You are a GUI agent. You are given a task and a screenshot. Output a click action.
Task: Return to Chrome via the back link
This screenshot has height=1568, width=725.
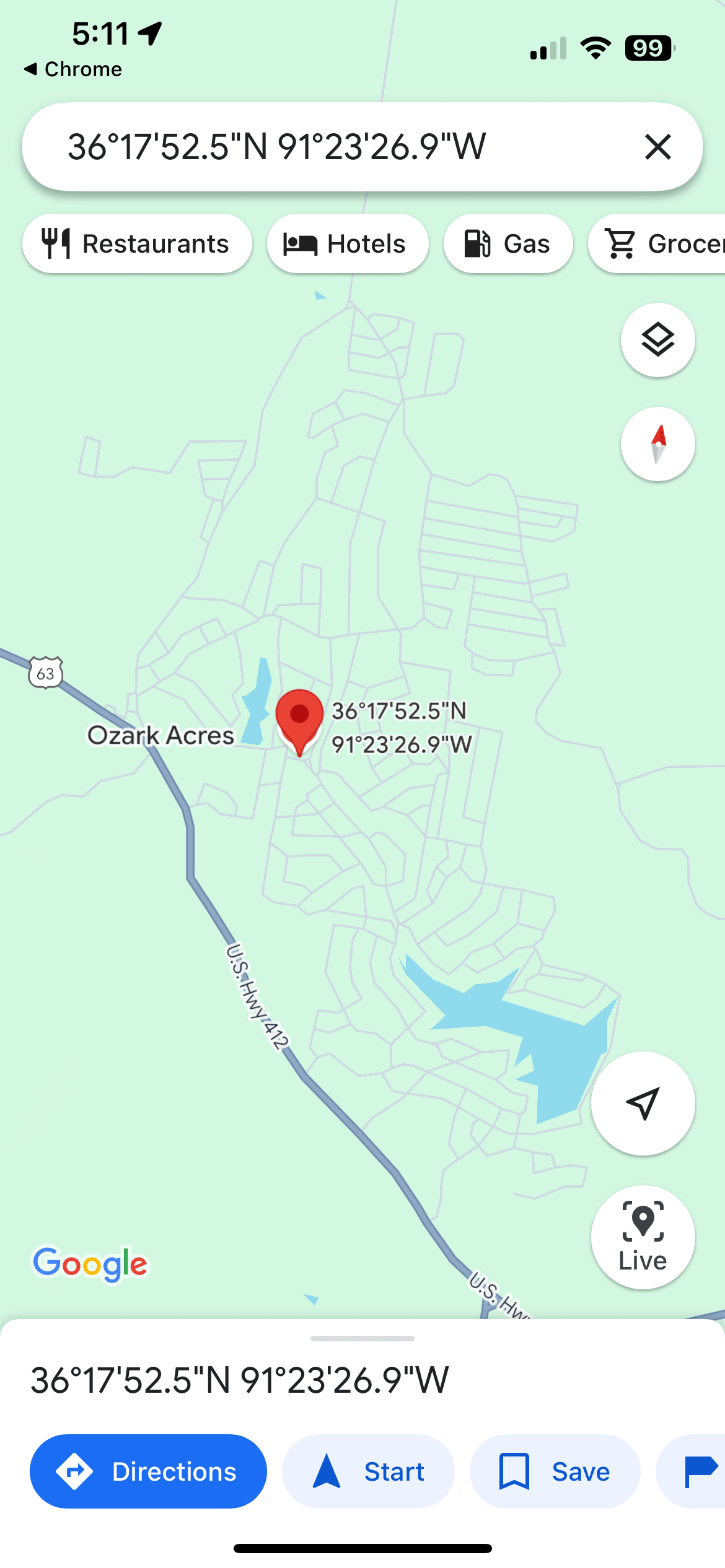[x=73, y=69]
